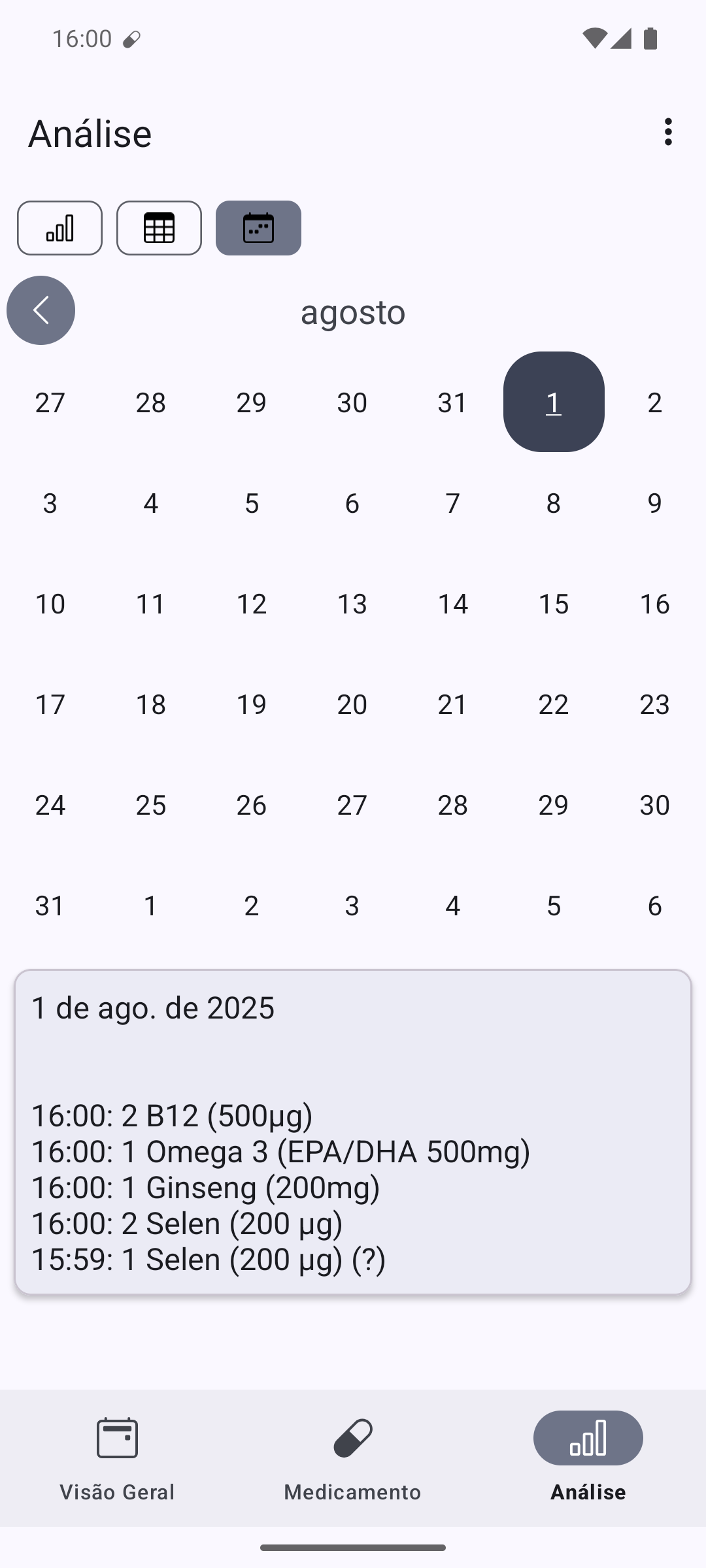Select August 25 on the calendar
This screenshot has width=706, height=1568.
151,805
